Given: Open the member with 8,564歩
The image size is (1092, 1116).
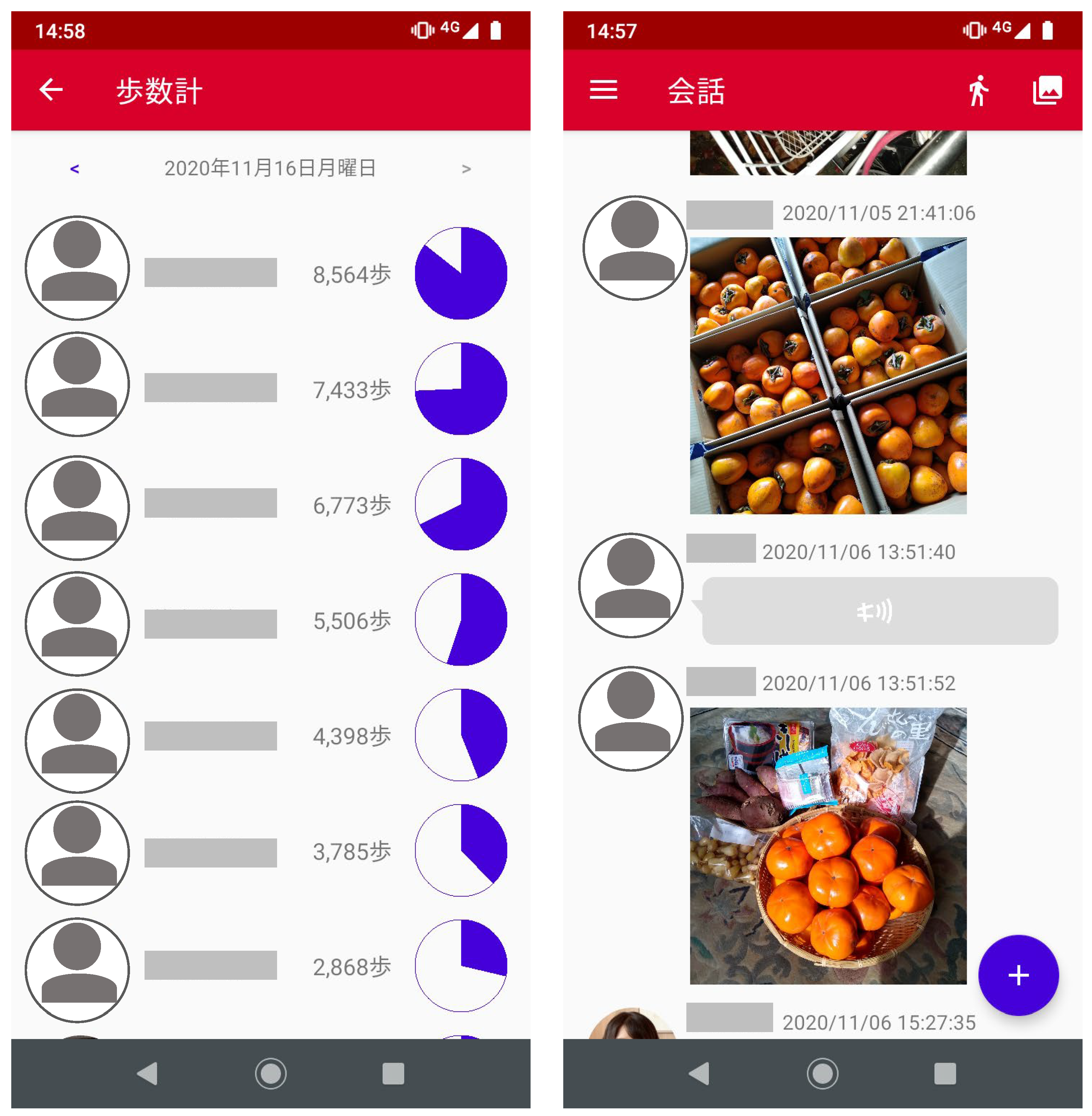Looking at the screenshot, I should point(269,273).
